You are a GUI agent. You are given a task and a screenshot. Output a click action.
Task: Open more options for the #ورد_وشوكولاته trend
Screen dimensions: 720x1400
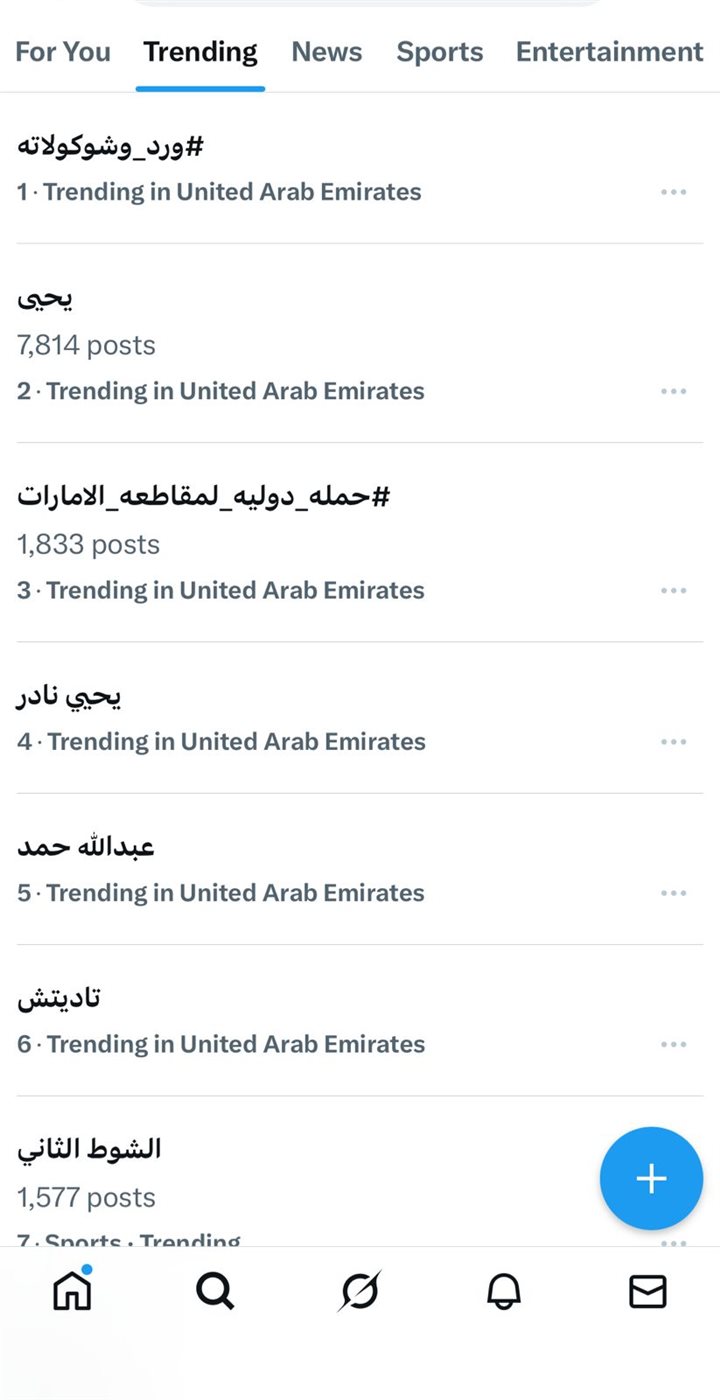coord(673,192)
